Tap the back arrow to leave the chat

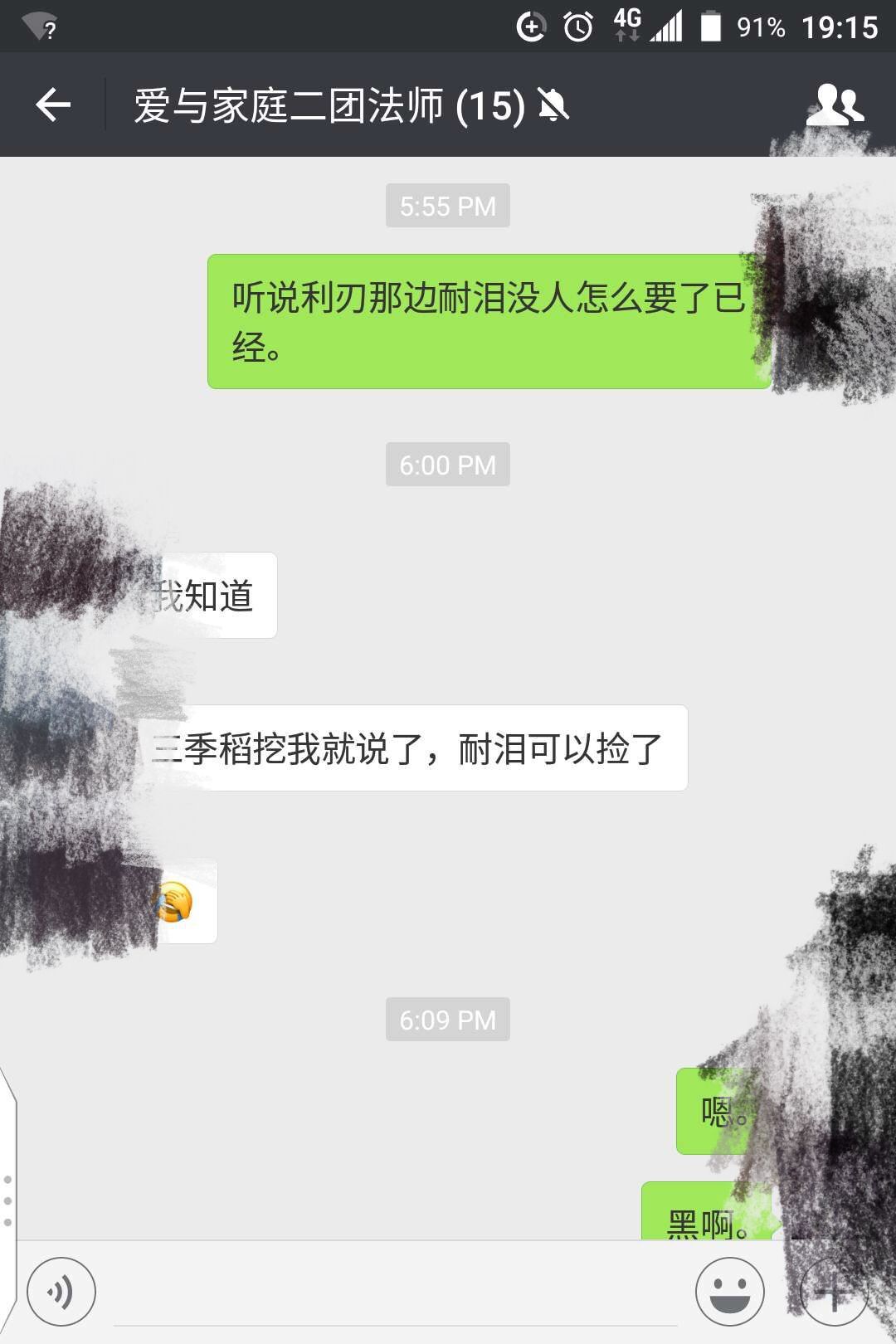(51, 104)
